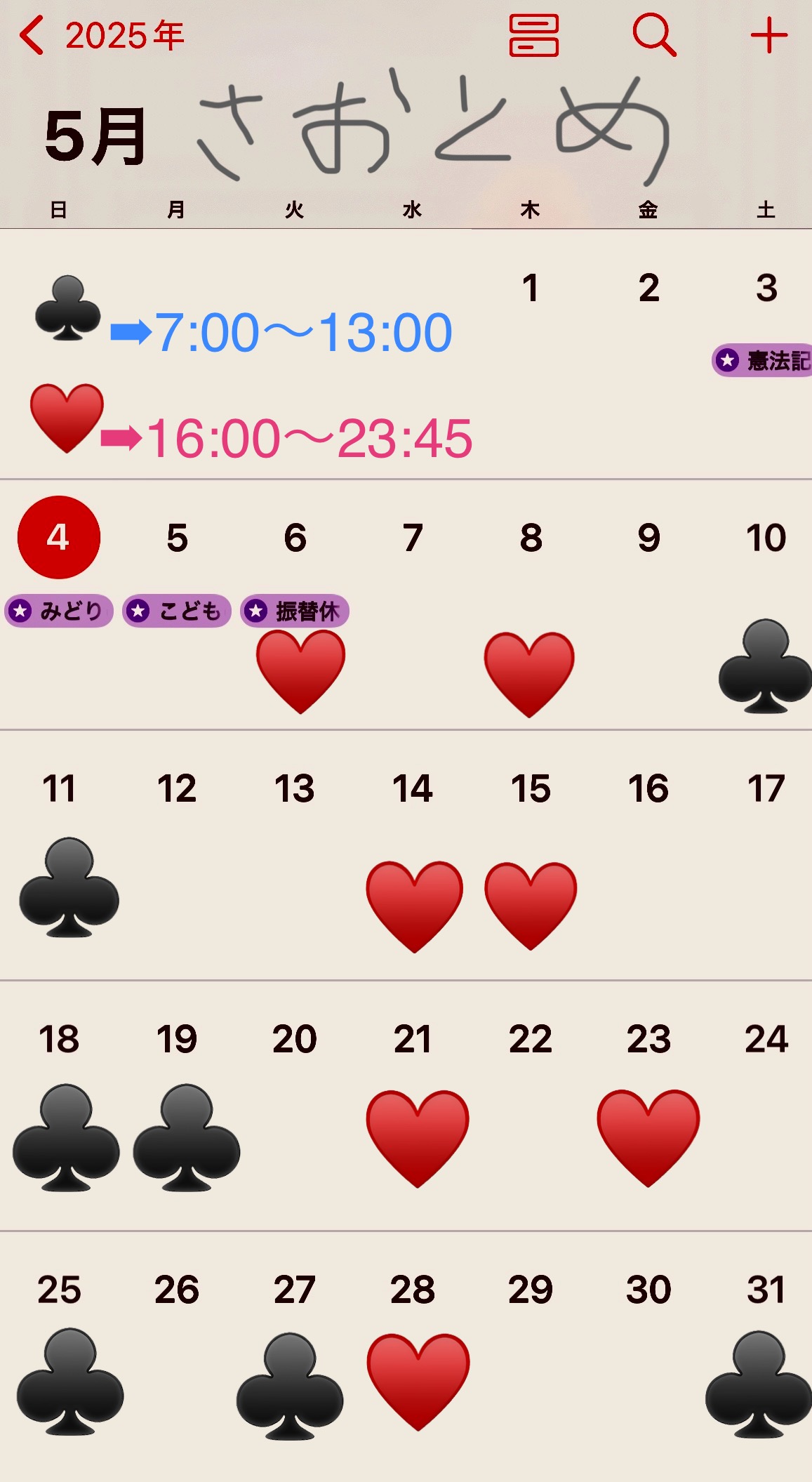Select May 26
812x1482 pixels.
pos(177,1290)
